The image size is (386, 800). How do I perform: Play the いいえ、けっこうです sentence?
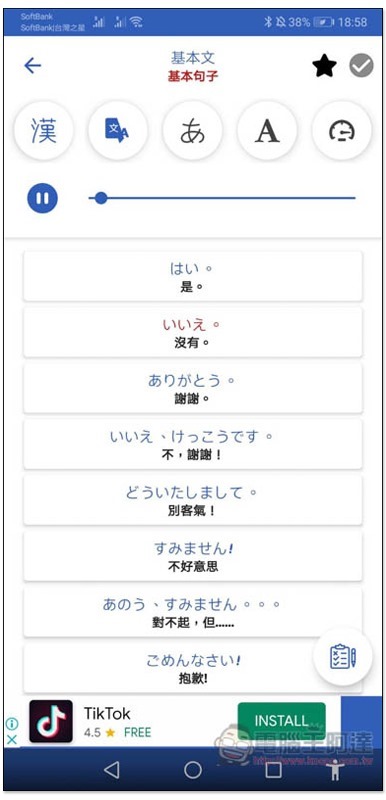pos(193,444)
